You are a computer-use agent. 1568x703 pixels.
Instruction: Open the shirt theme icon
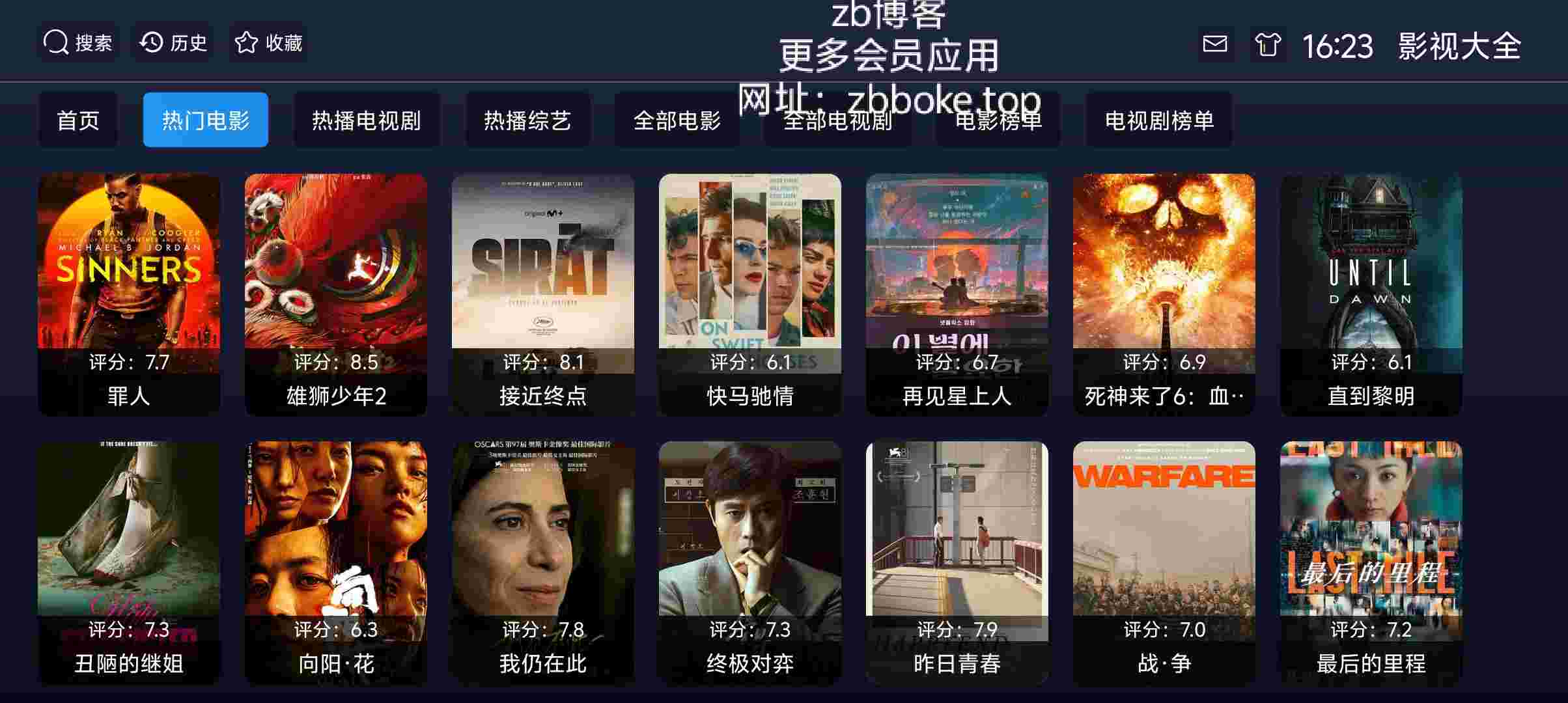tap(1267, 44)
